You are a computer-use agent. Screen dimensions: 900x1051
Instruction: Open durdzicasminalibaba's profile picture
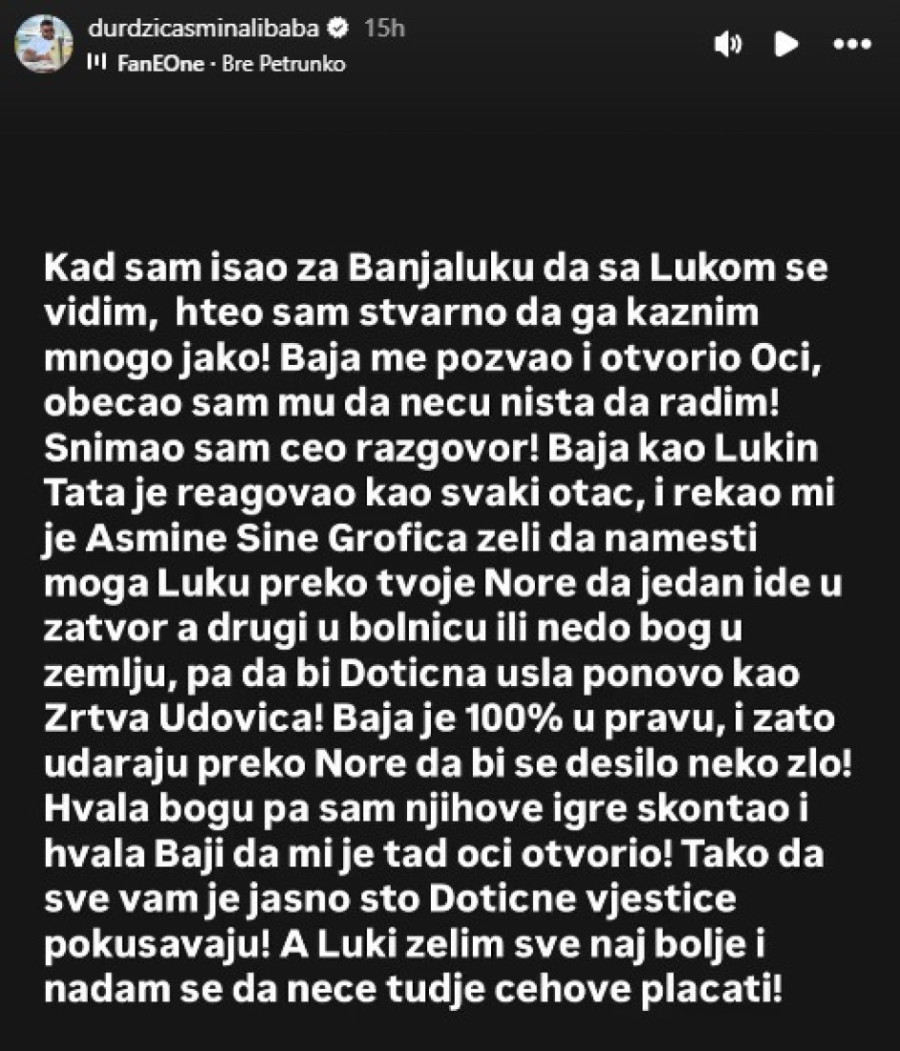(44, 44)
